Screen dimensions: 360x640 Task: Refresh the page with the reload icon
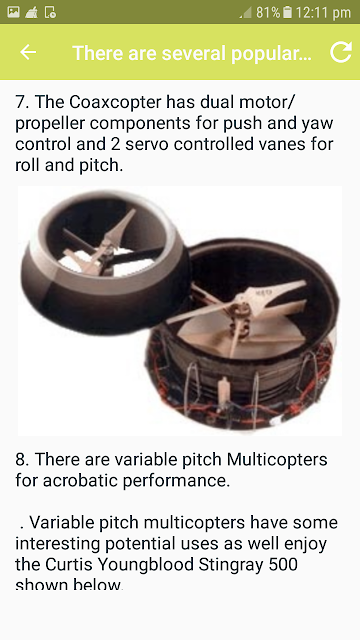pyautogui.click(x=341, y=52)
